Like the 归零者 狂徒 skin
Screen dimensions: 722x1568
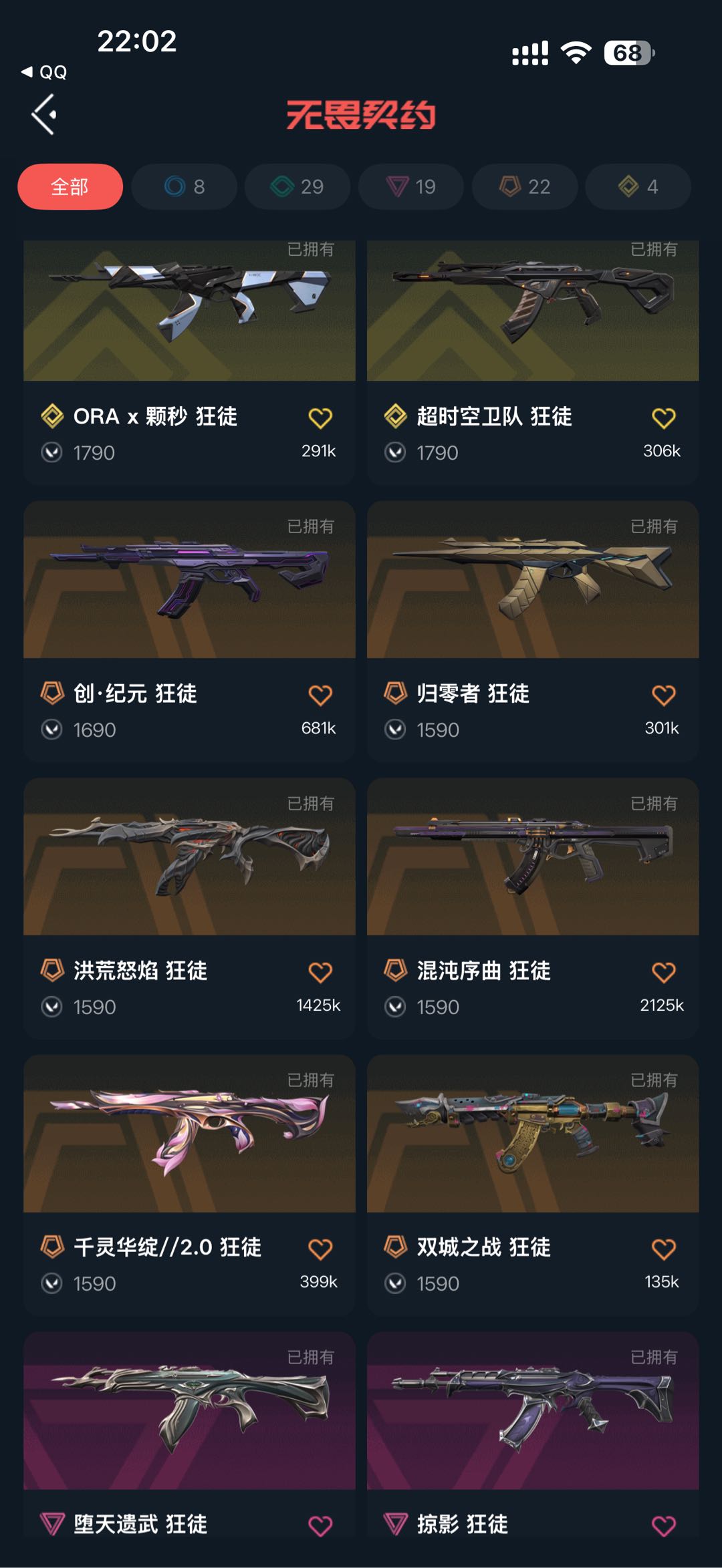[664, 695]
